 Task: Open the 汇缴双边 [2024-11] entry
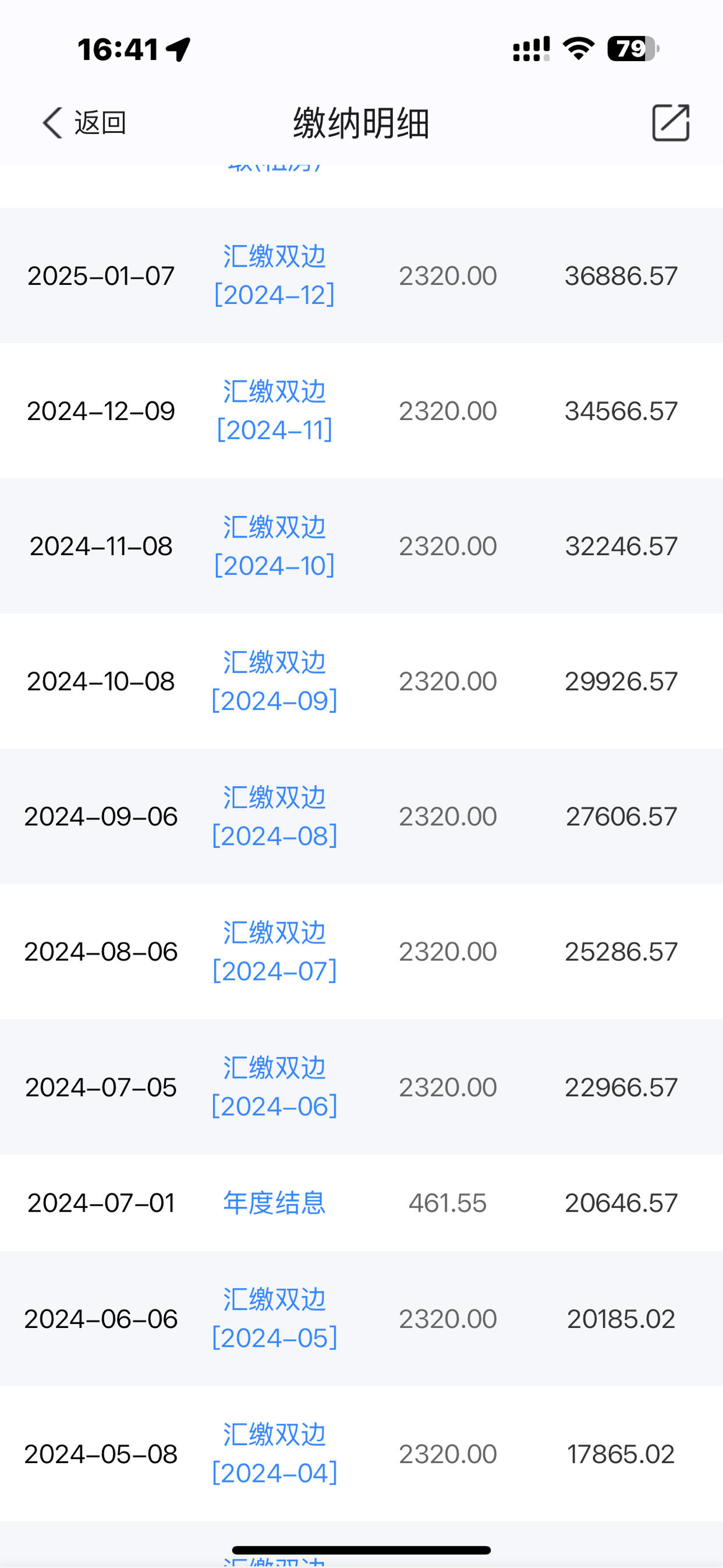[x=275, y=411]
